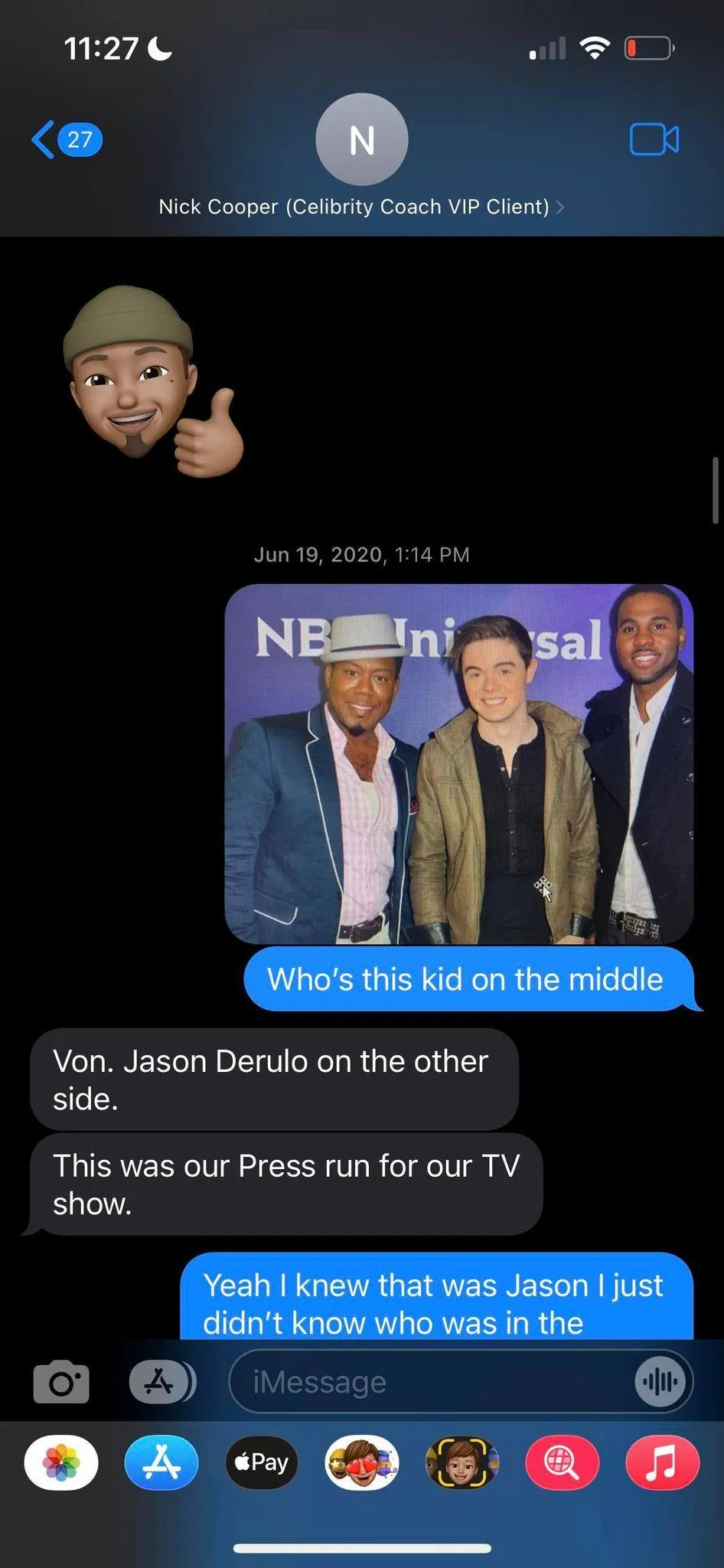The image size is (724, 1568).
Task: Start a FaceTime video call
Action: 654,139
